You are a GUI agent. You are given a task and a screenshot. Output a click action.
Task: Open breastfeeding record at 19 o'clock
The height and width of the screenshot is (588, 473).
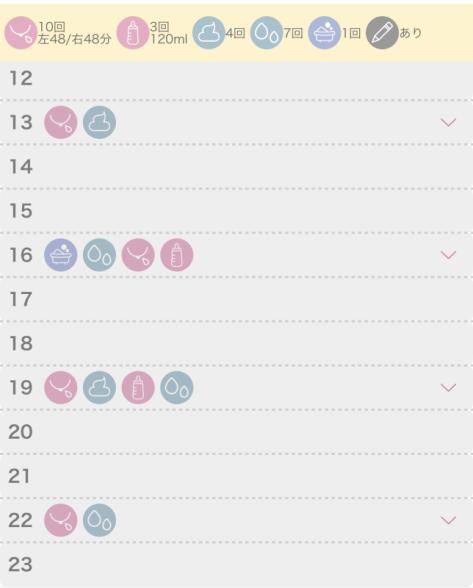point(61,387)
